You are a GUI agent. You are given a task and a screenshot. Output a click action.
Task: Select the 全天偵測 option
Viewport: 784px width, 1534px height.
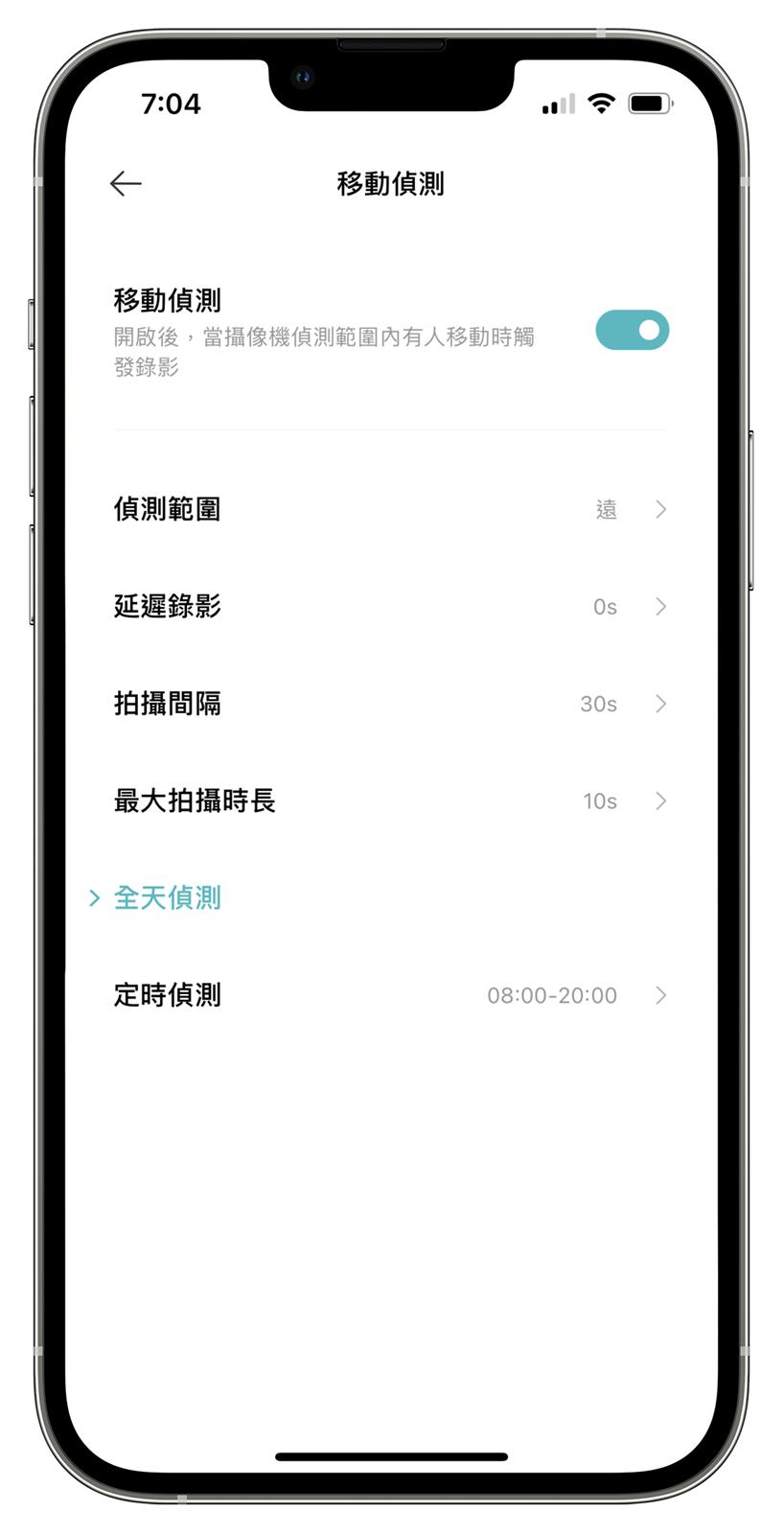(167, 898)
